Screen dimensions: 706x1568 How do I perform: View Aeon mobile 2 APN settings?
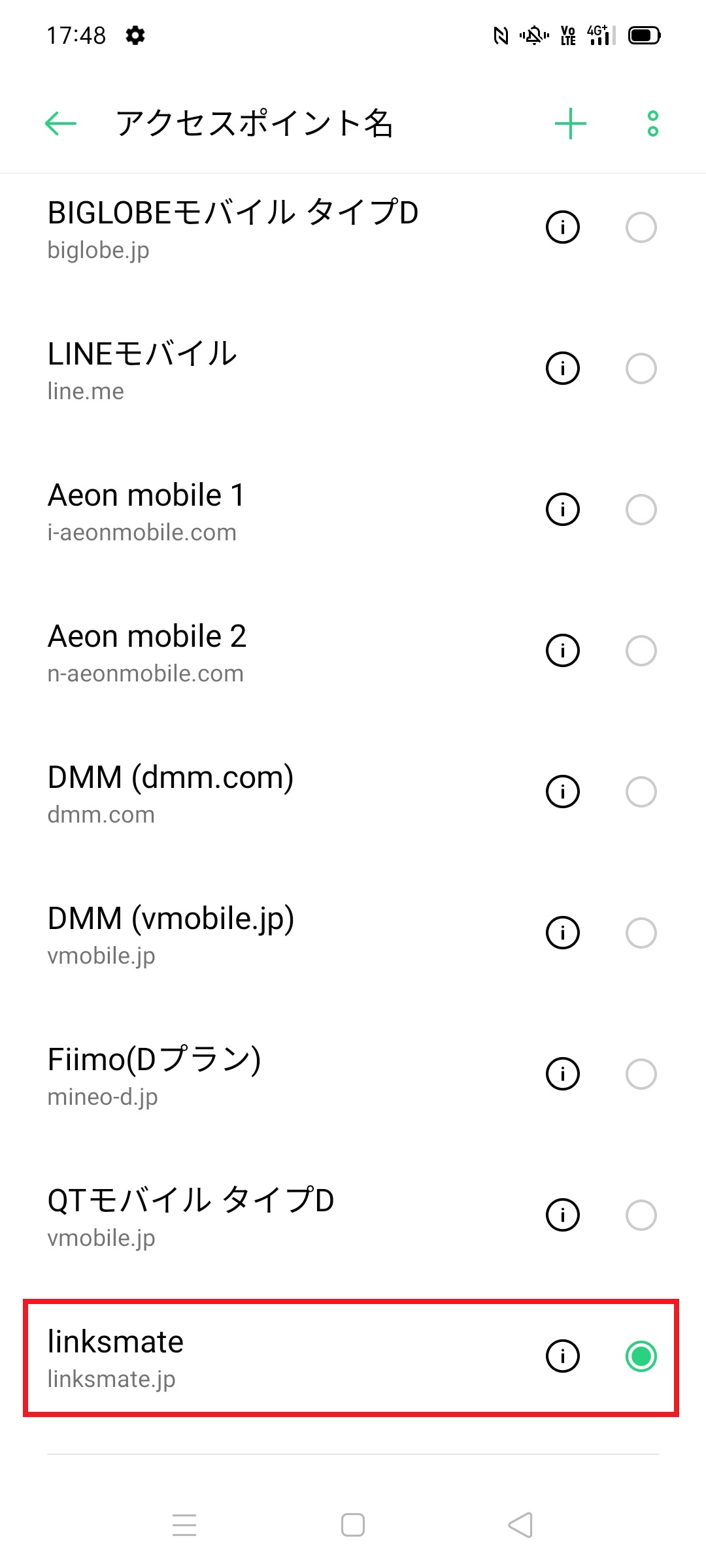pos(562,651)
